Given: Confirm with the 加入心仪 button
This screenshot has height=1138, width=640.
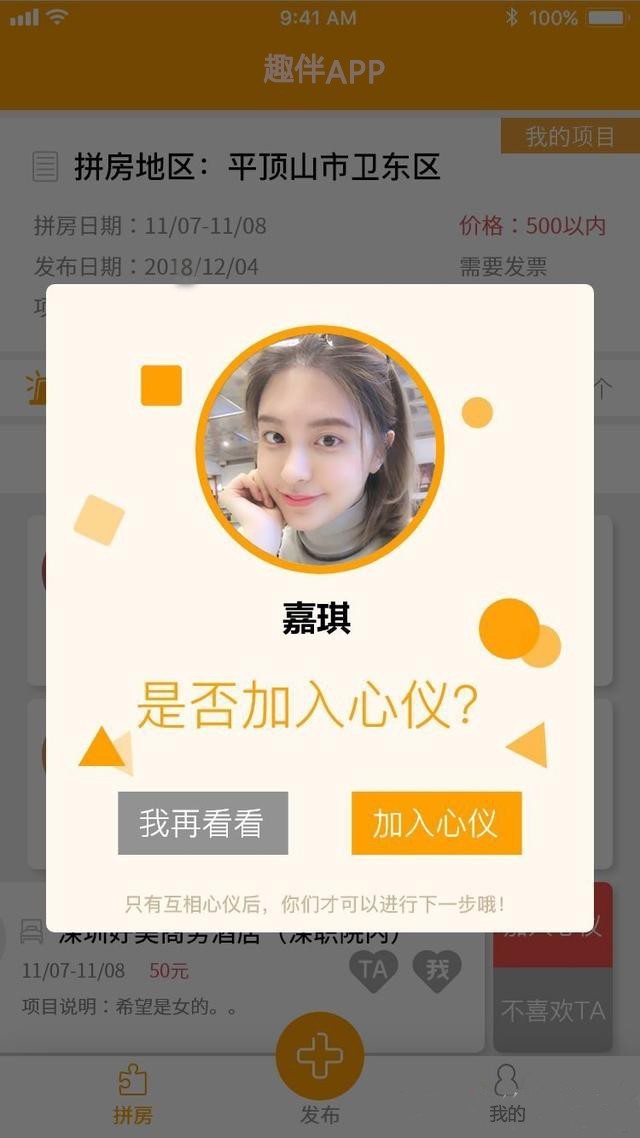Looking at the screenshot, I should [436, 823].
